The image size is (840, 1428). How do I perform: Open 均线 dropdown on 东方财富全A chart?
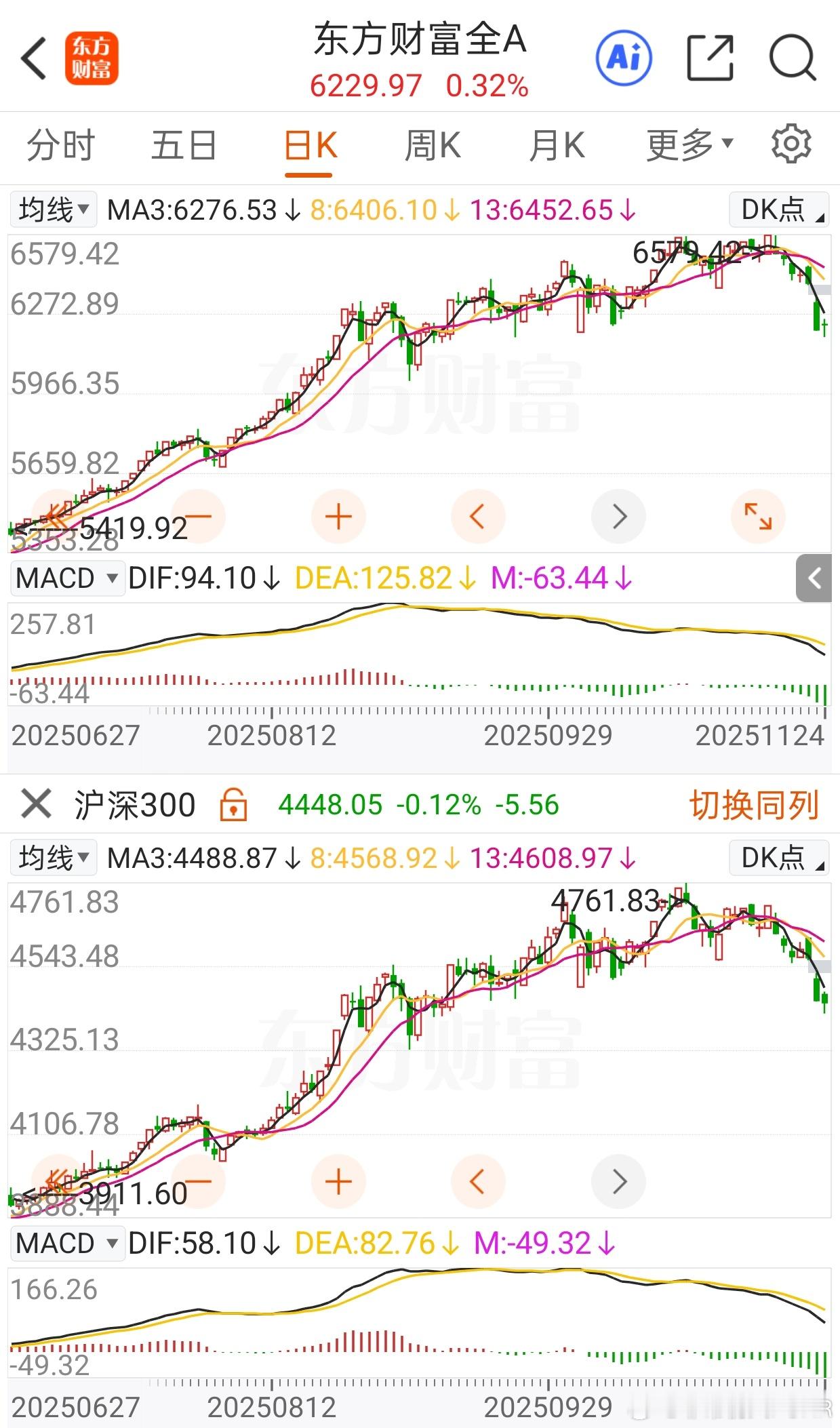pos(54,210)
